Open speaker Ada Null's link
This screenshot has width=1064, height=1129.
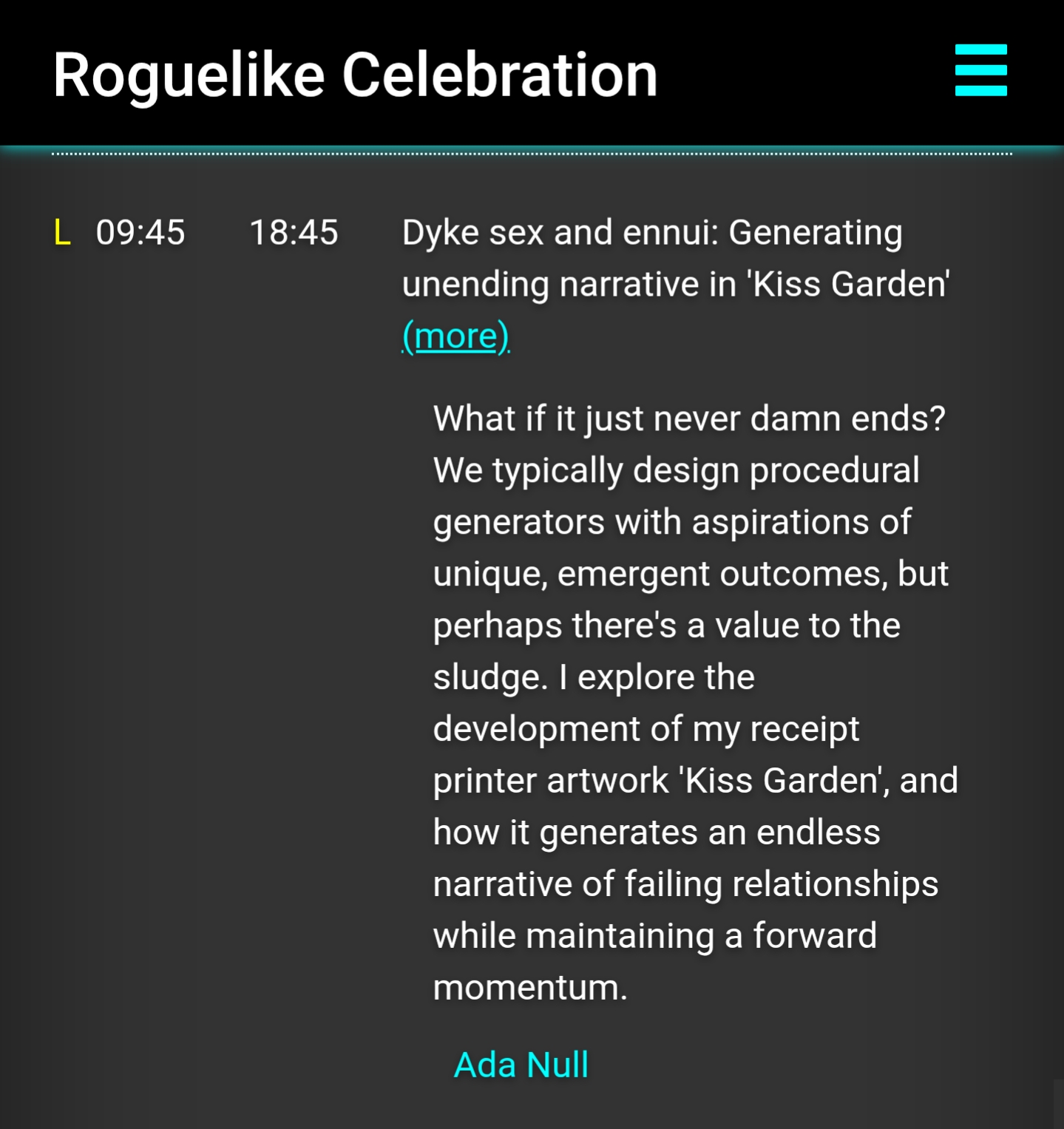(521, 1065)
